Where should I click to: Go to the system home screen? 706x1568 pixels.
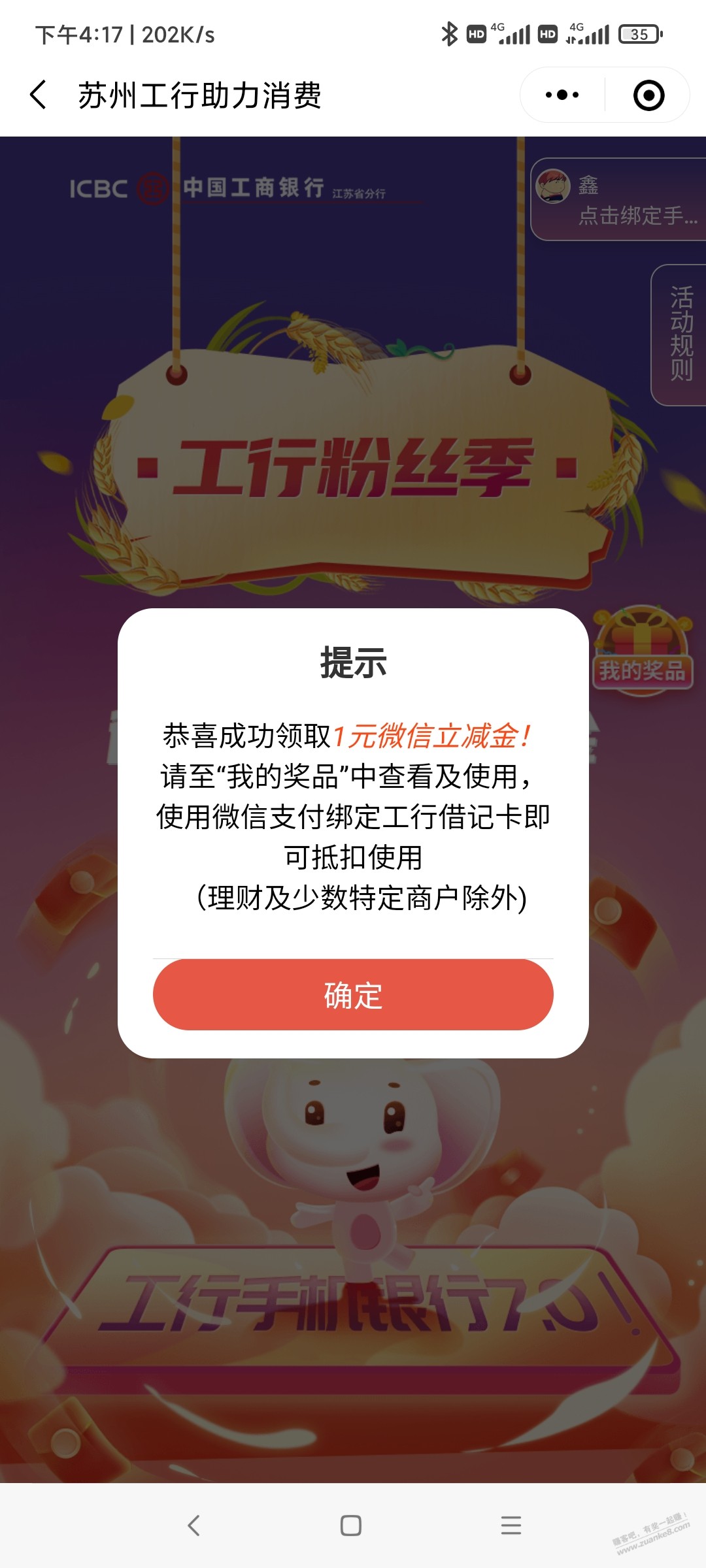351,1526
